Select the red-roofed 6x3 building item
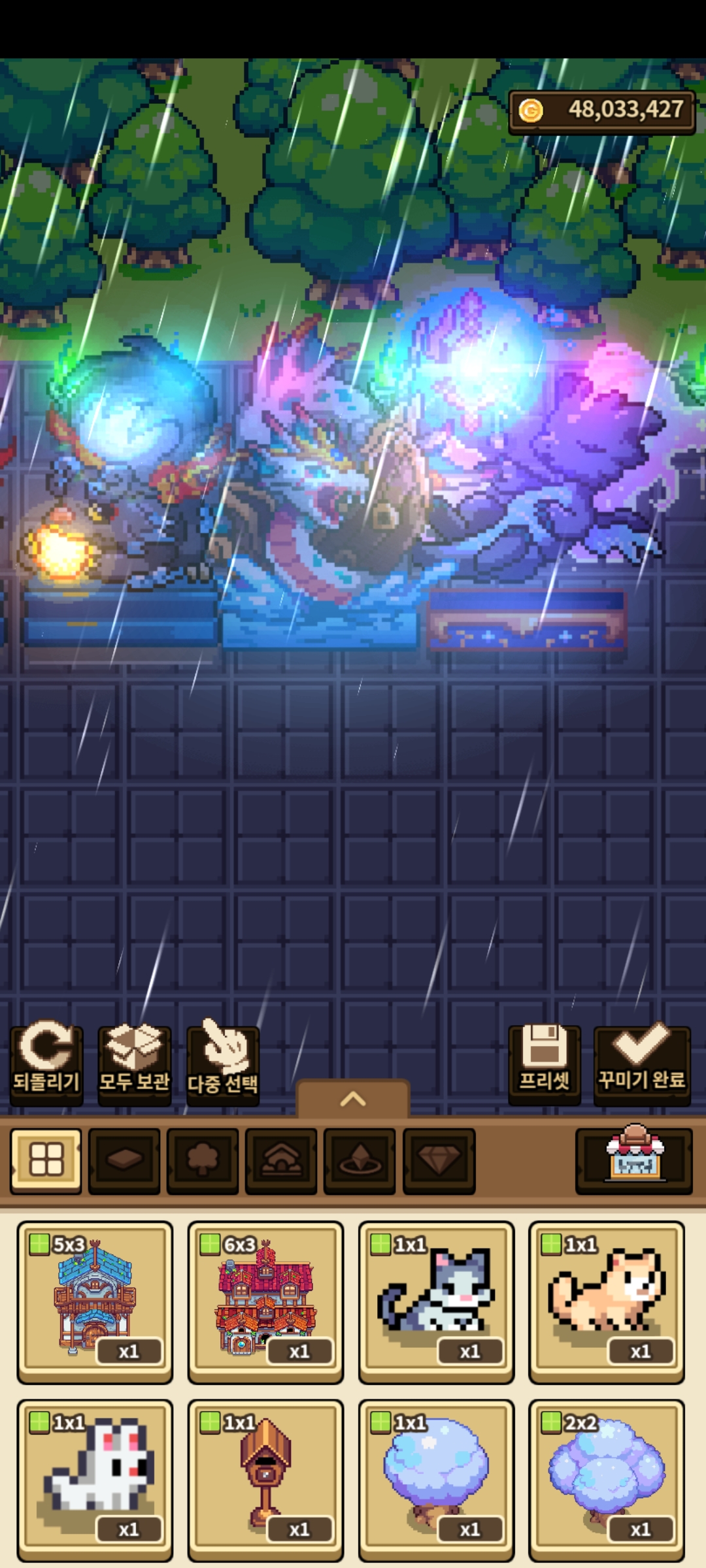The height and width of the screenshot is (1568, 706). 265,1302
